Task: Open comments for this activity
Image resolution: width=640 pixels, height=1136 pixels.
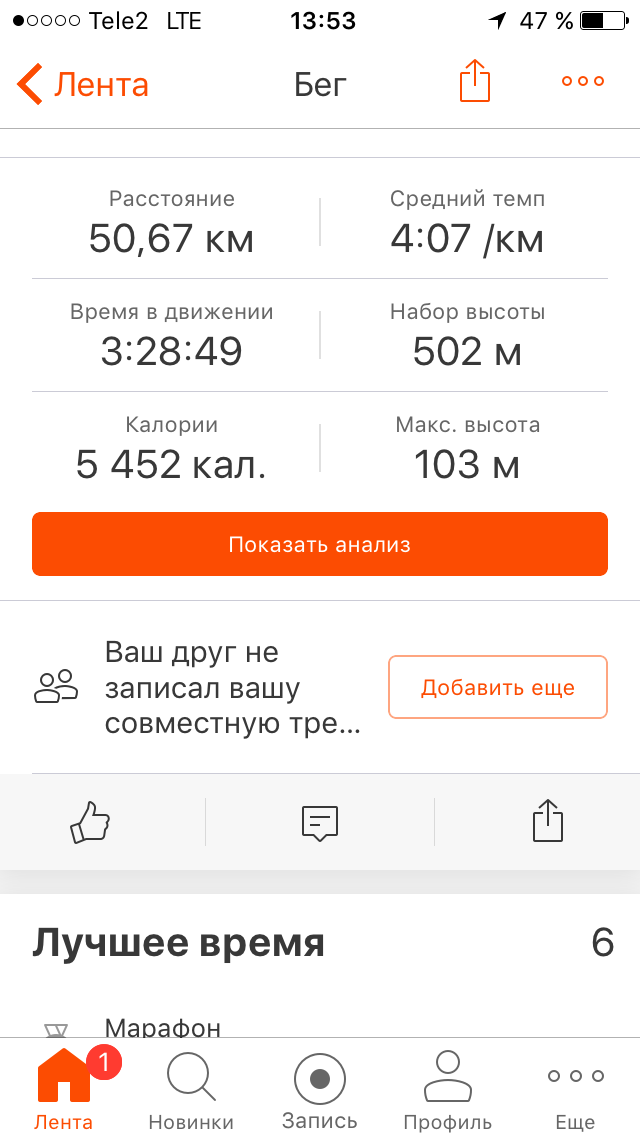Action: click(320, 822)
